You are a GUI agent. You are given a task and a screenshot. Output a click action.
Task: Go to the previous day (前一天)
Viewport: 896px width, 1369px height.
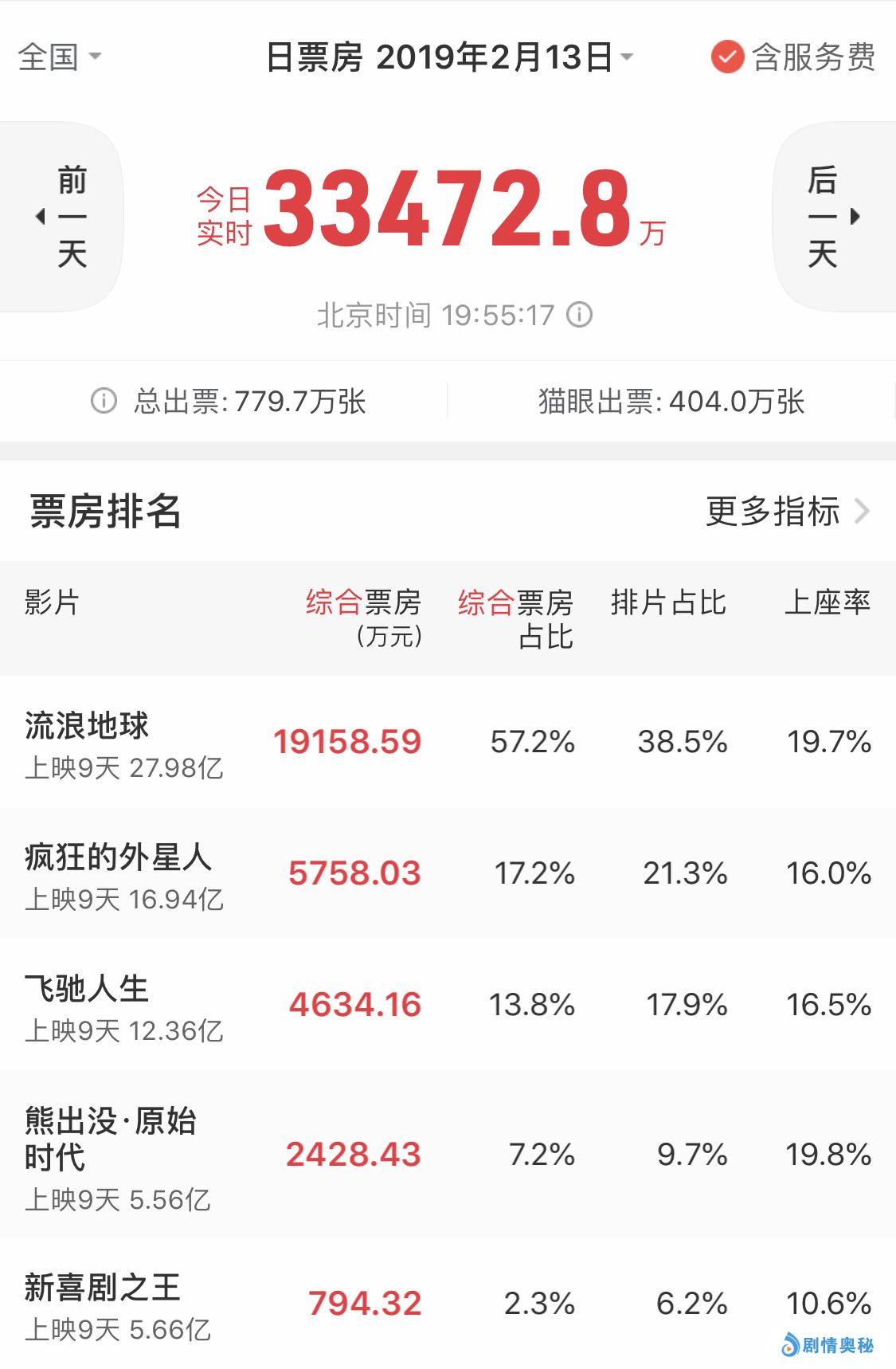coord(64,216)
